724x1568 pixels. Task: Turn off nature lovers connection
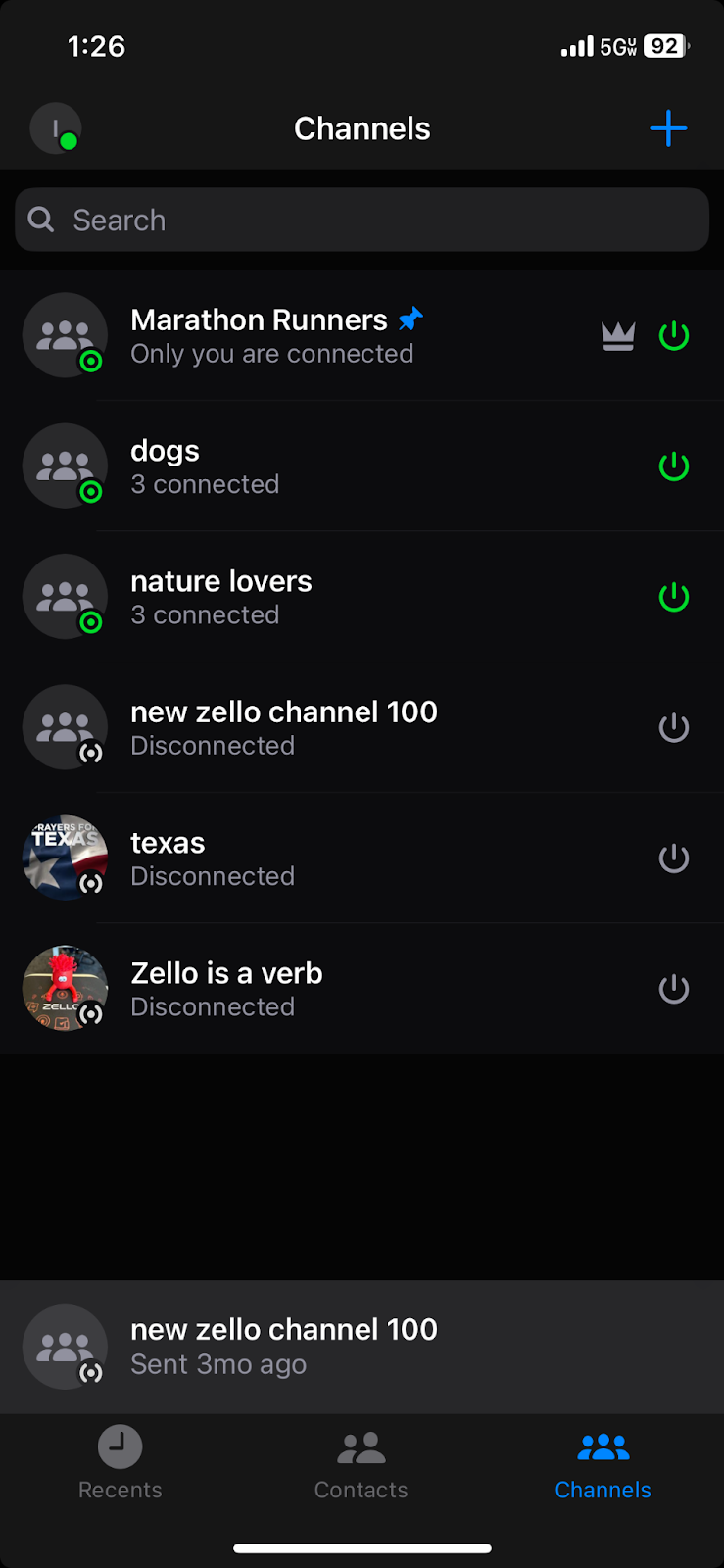pos(674,597)
